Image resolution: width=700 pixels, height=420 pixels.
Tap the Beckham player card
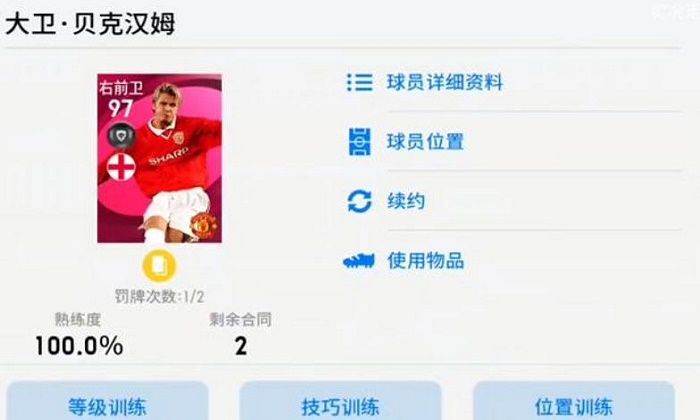pos(159,158)
